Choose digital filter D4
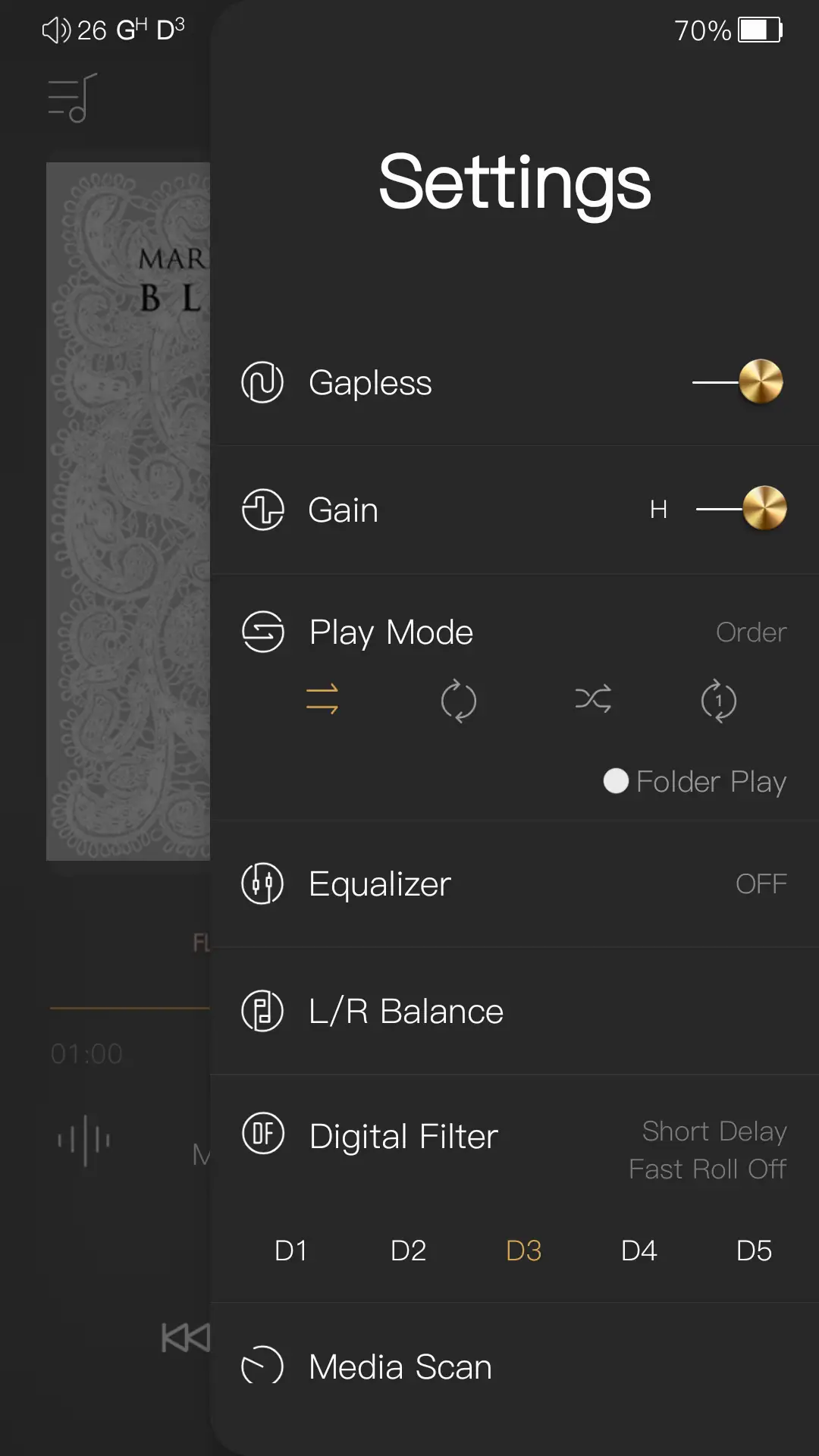The width and height of the screenshot is (819, 1456). [x=639, y=1250]
